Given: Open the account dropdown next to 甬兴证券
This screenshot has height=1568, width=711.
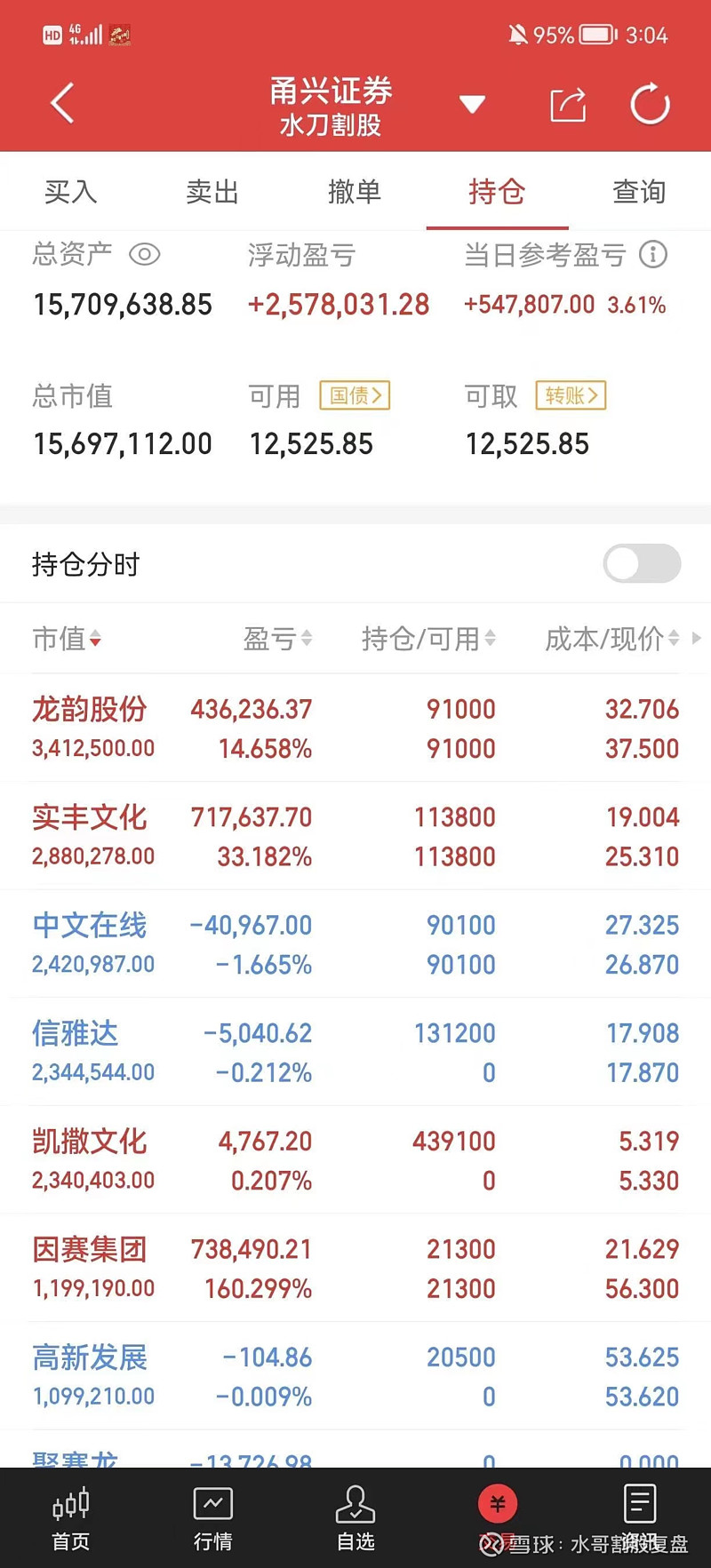Looking at the screenshot, I should pyautogui.click(x=472, y=105).
